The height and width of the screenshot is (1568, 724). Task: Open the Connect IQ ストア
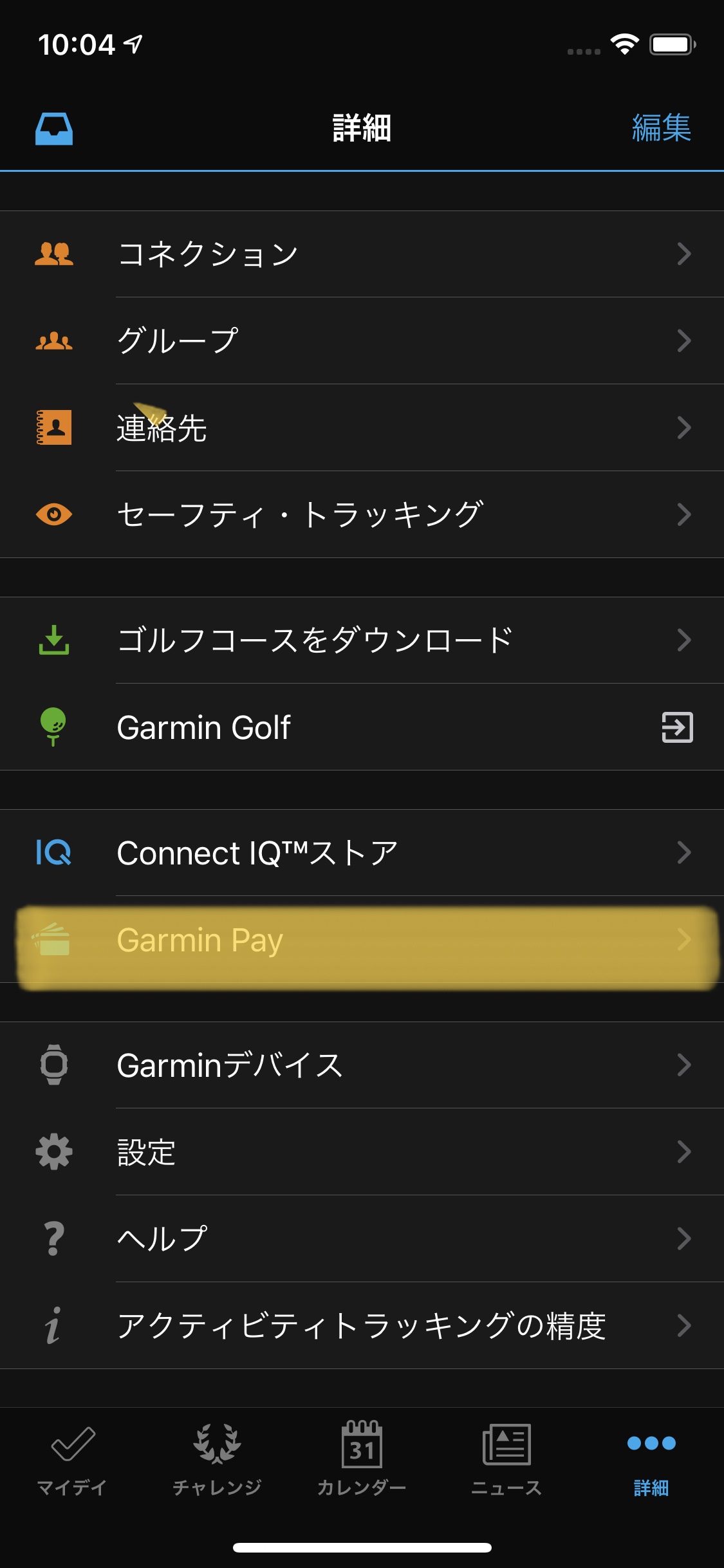[x=362, y=853]
